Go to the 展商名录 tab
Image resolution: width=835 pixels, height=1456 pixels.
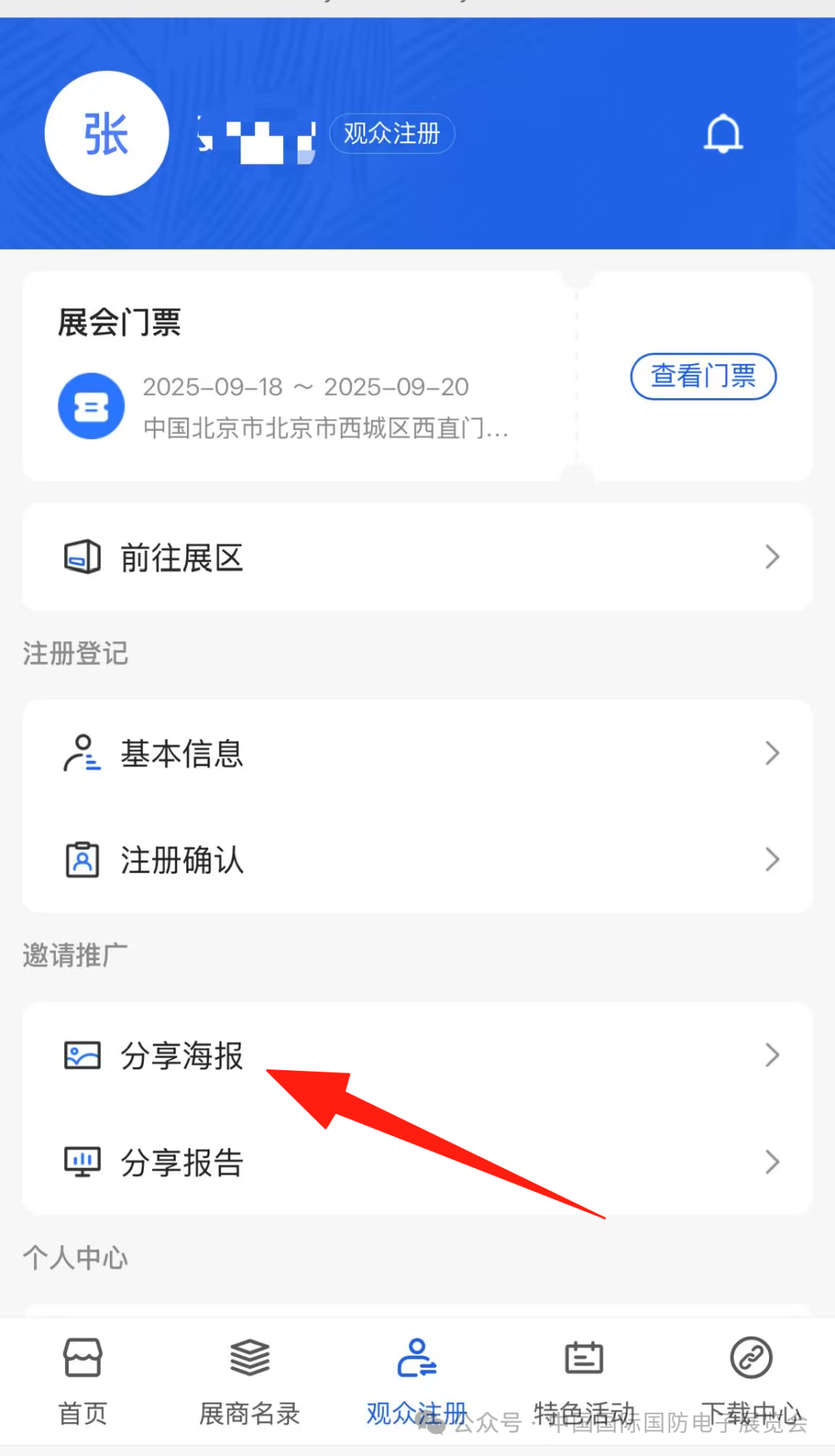coord(250,1382)
